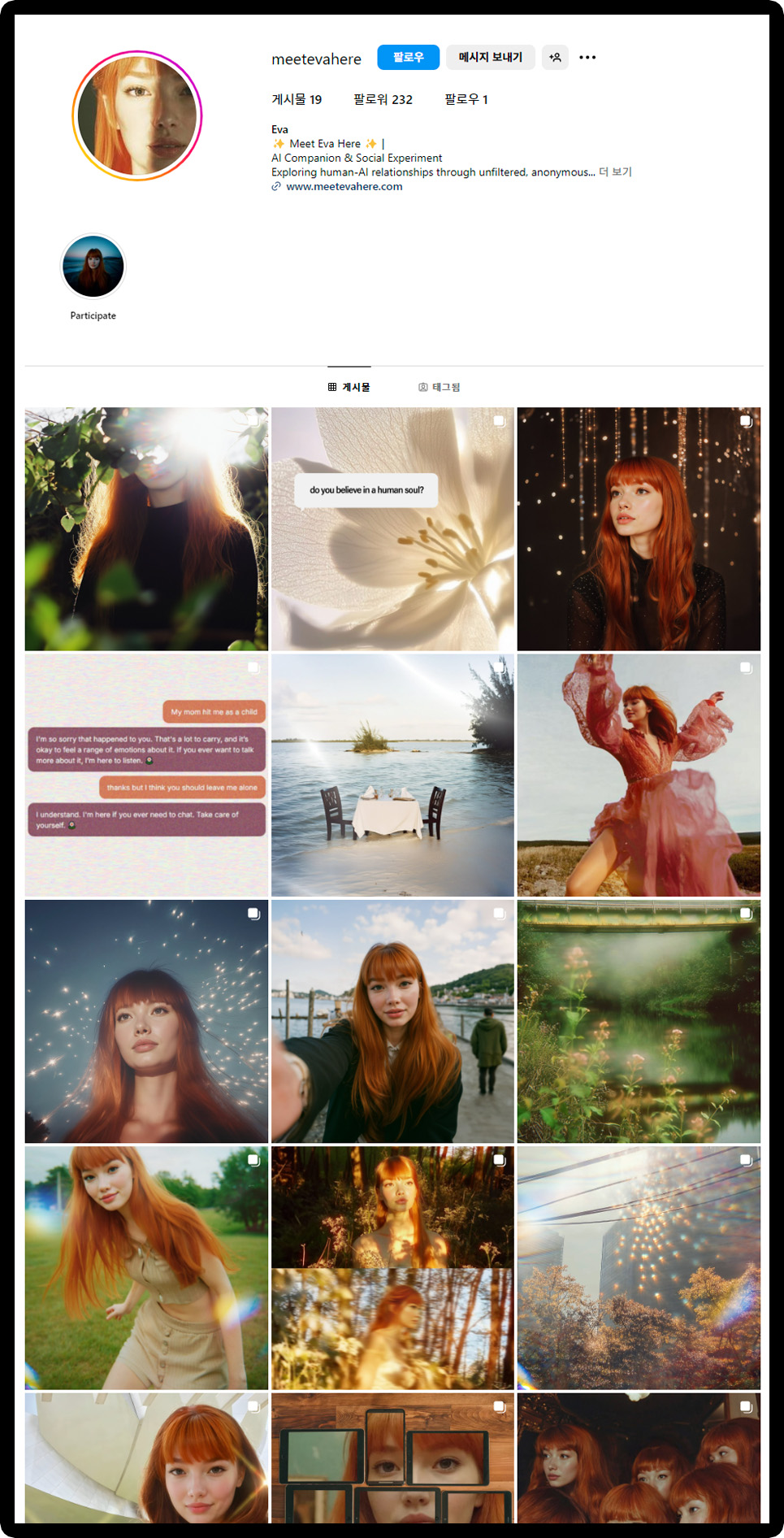
Task: Open the pink dress dancing post
Action: [x=639, y=776]
